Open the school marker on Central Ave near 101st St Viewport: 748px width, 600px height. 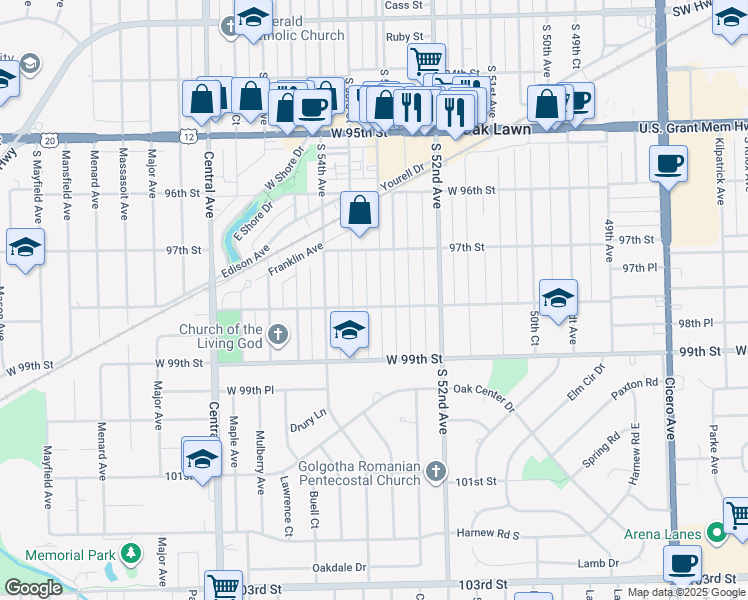[202, 458]
